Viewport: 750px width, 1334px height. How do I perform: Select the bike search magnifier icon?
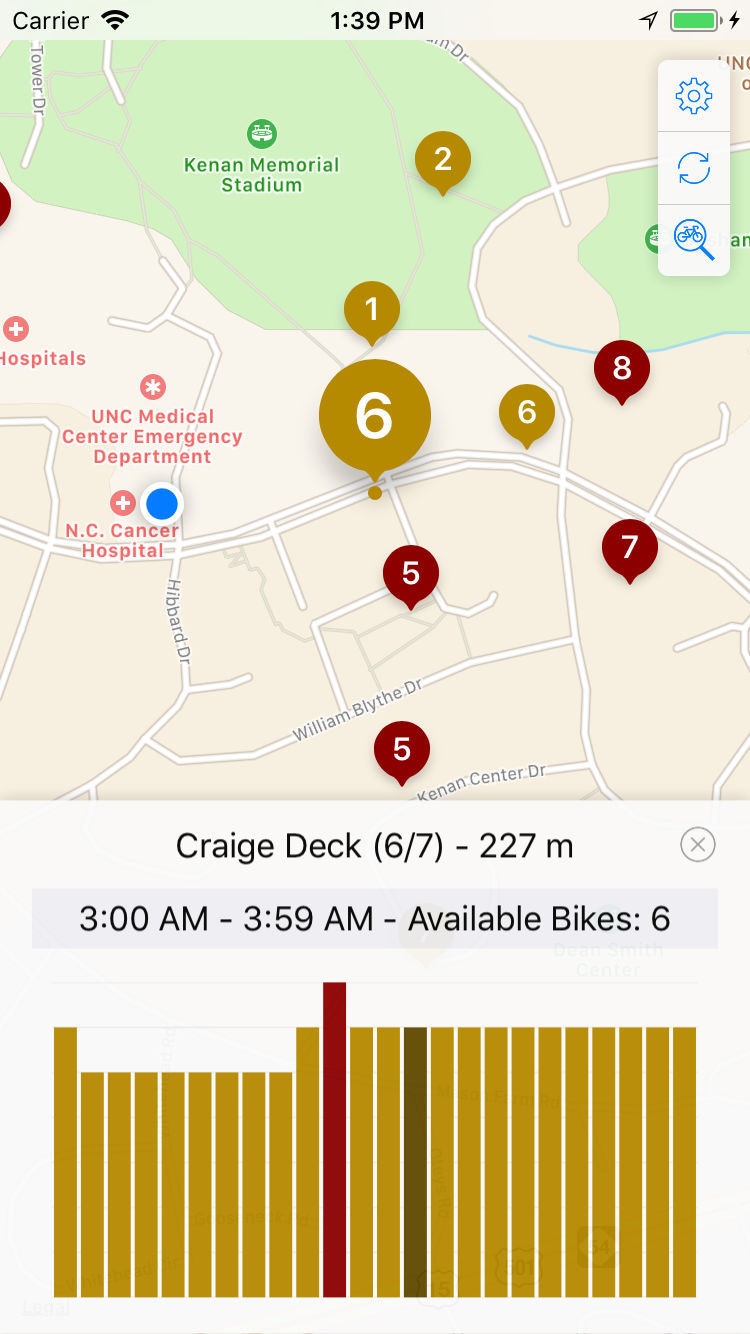694,240
